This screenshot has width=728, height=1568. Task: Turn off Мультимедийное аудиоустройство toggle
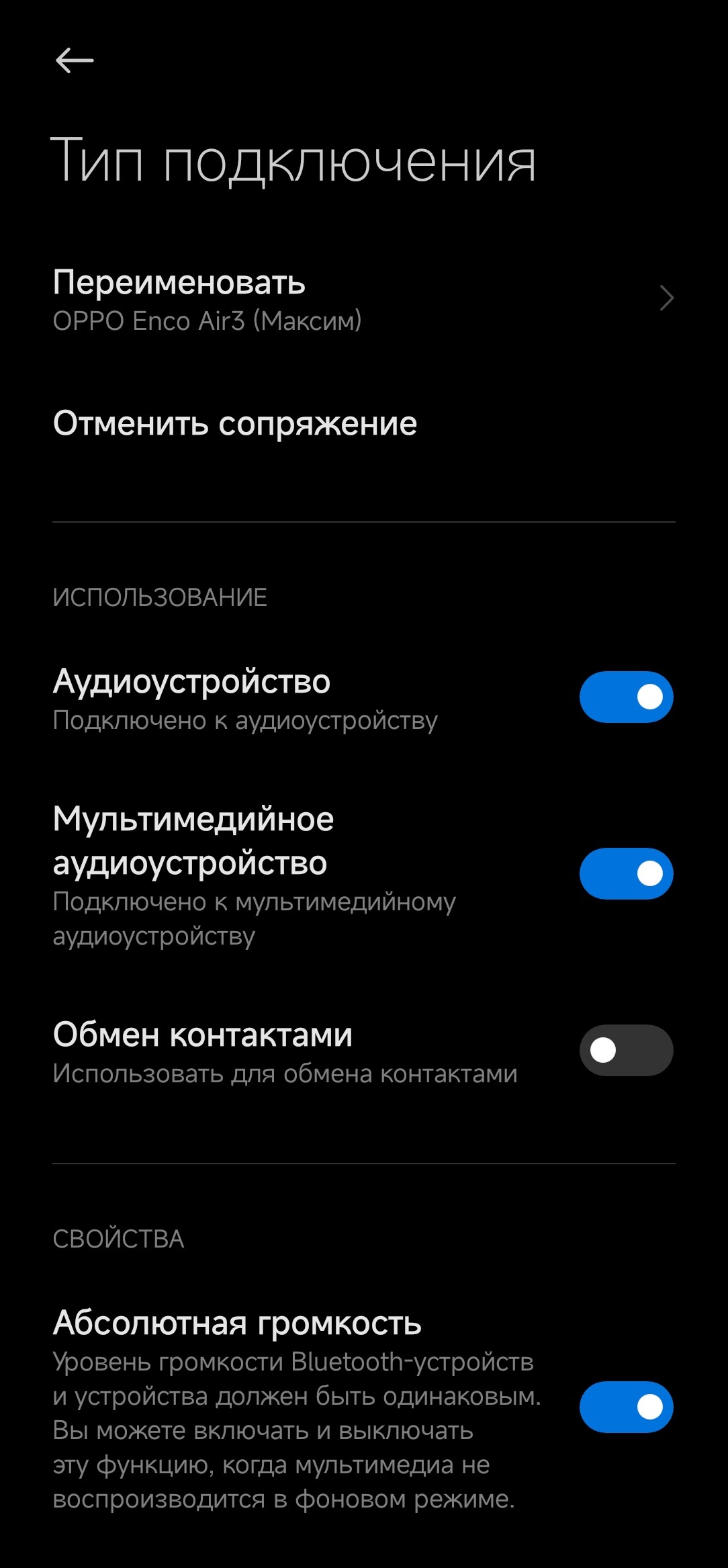[x=626, y=873]
